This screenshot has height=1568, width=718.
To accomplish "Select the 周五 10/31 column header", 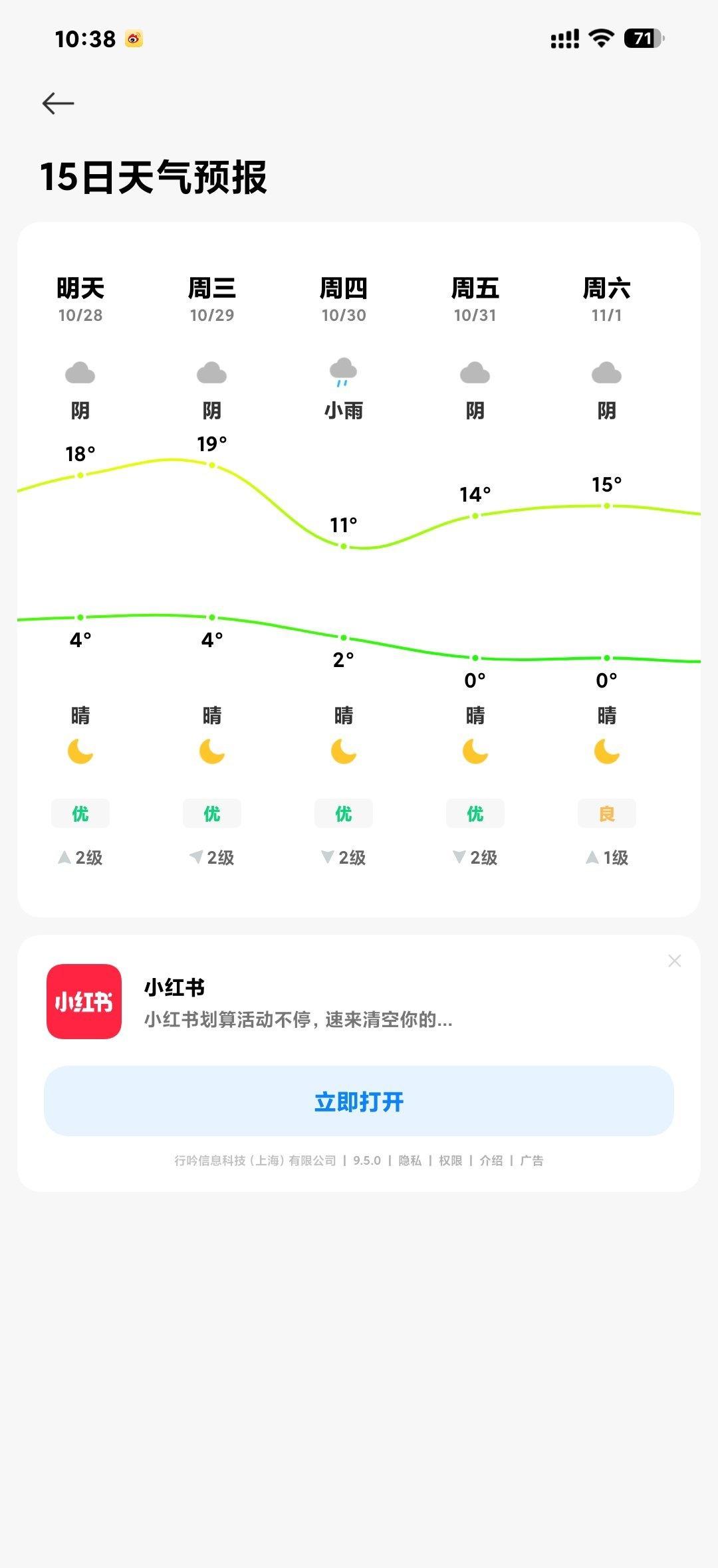I will tap(475, 299).
